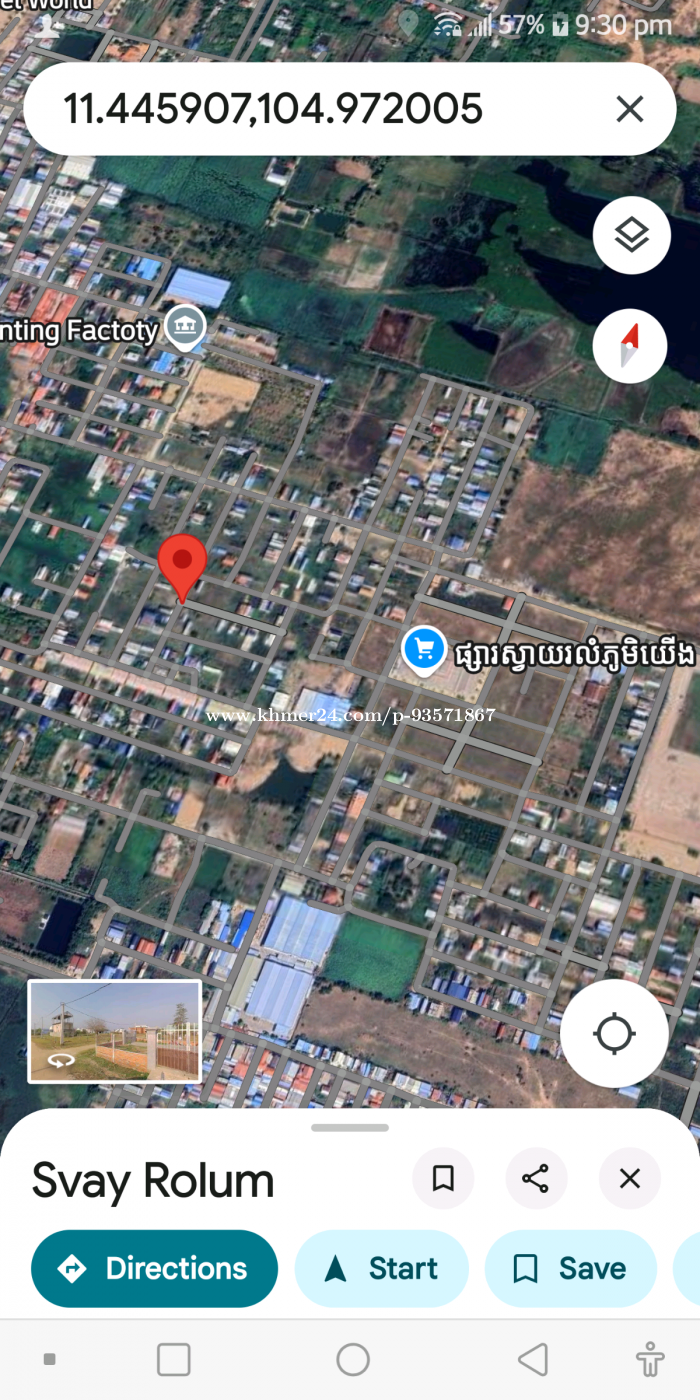
Task: Center map on my location
Action: pyautogui.click(x=614, y=1034)
